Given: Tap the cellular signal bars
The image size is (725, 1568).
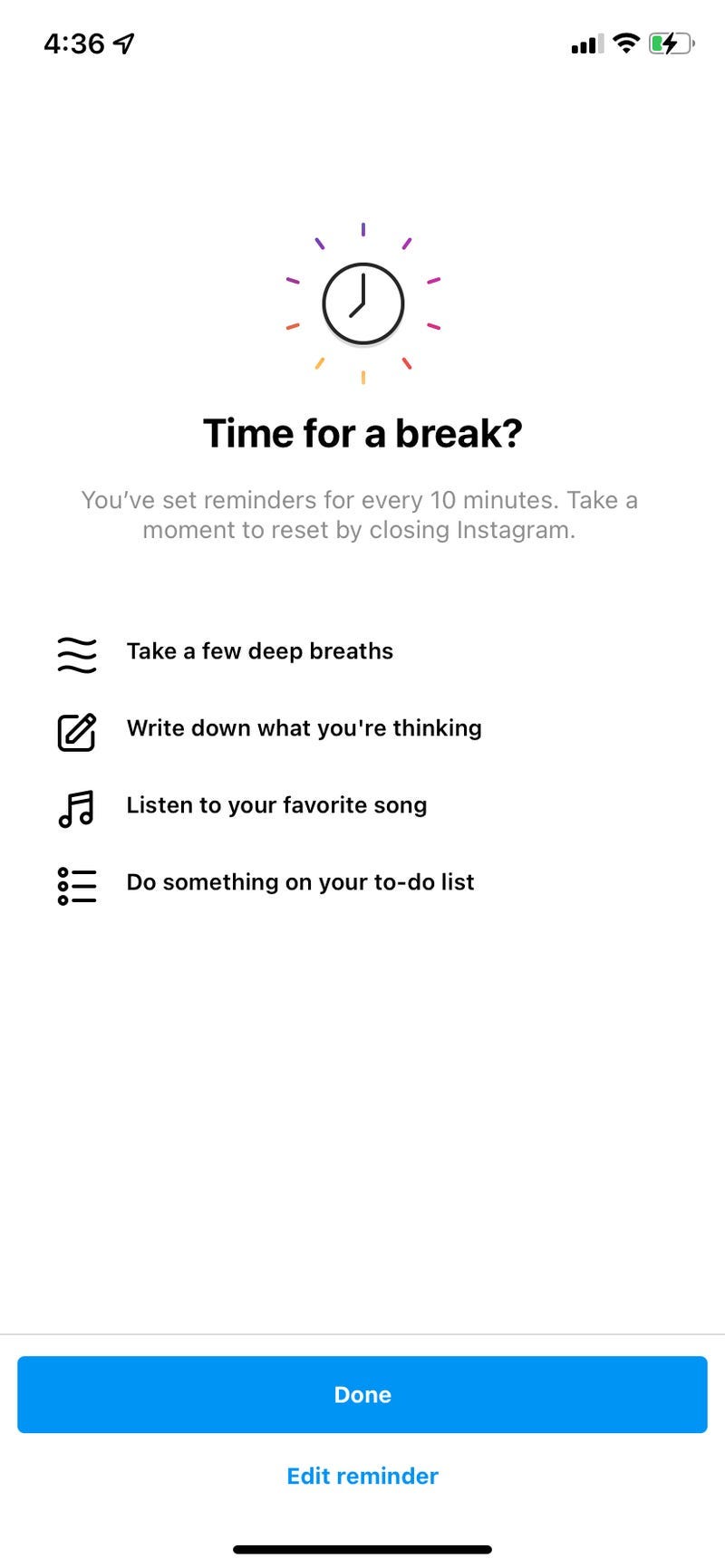Looking at the screenshot, I should (585, 43).
